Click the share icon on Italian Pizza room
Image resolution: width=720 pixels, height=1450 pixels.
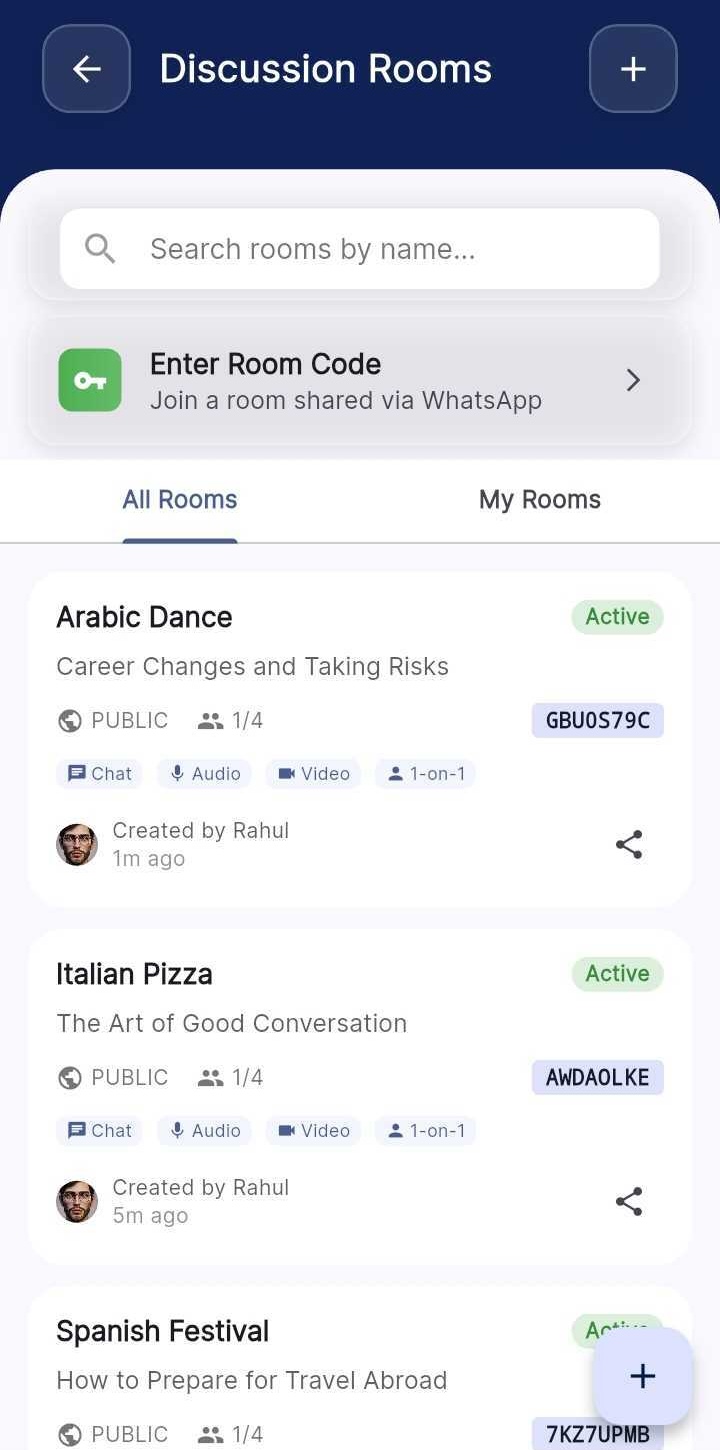click(629, 1201)
